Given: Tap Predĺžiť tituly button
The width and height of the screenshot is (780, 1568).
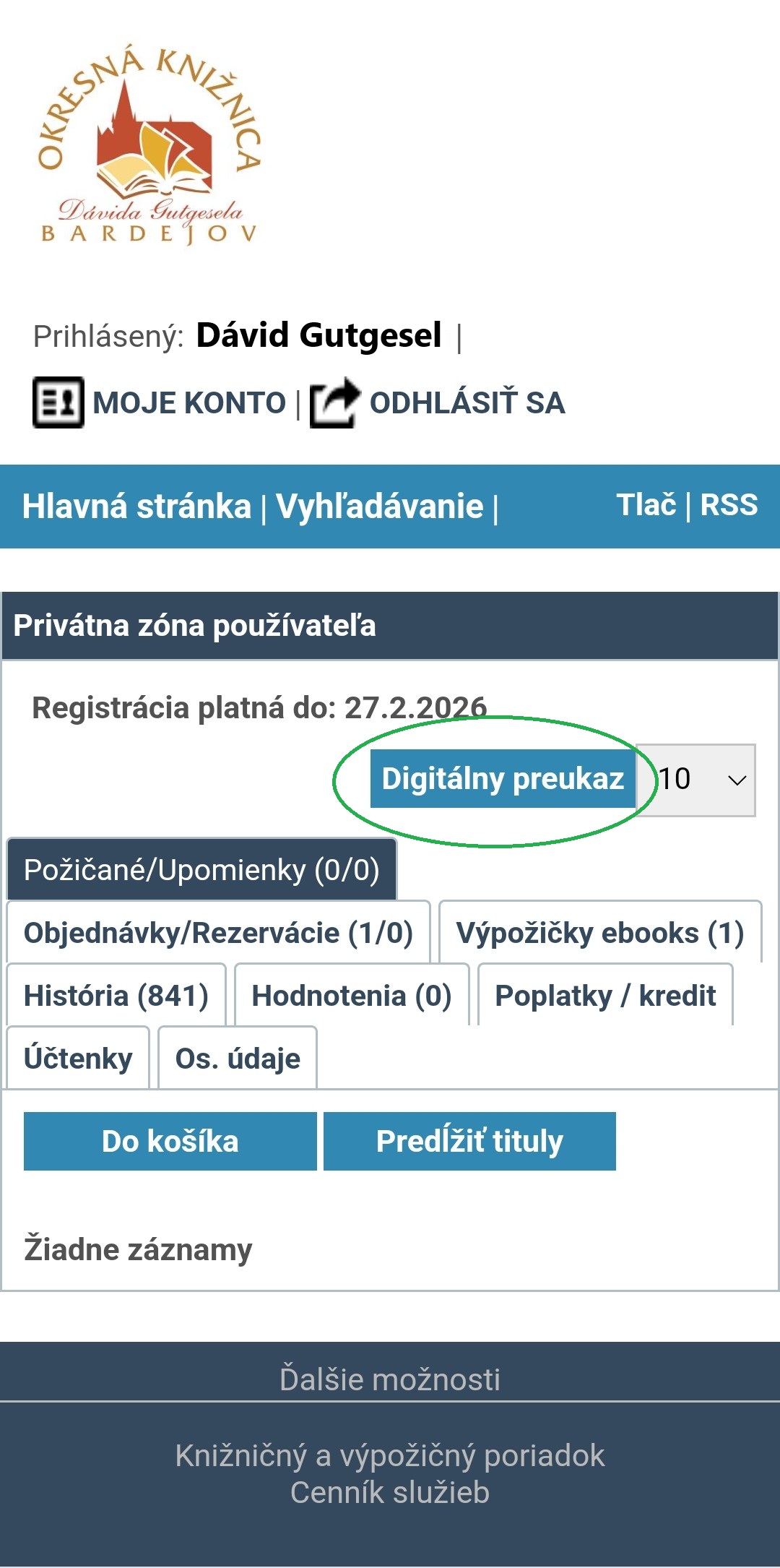Looking at the screenshot, I should click(469, 1141).
